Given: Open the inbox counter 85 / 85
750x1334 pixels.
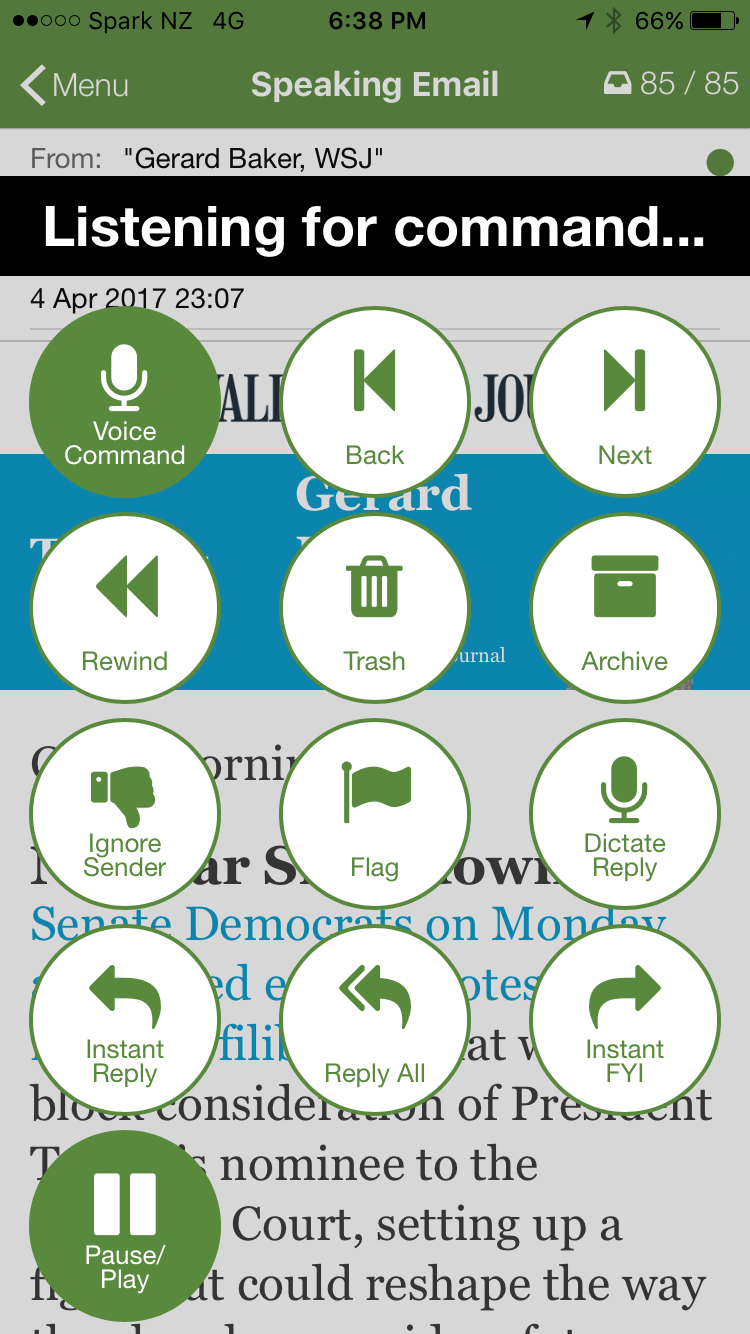Looking at the screenshot, I should click(671, 84).
